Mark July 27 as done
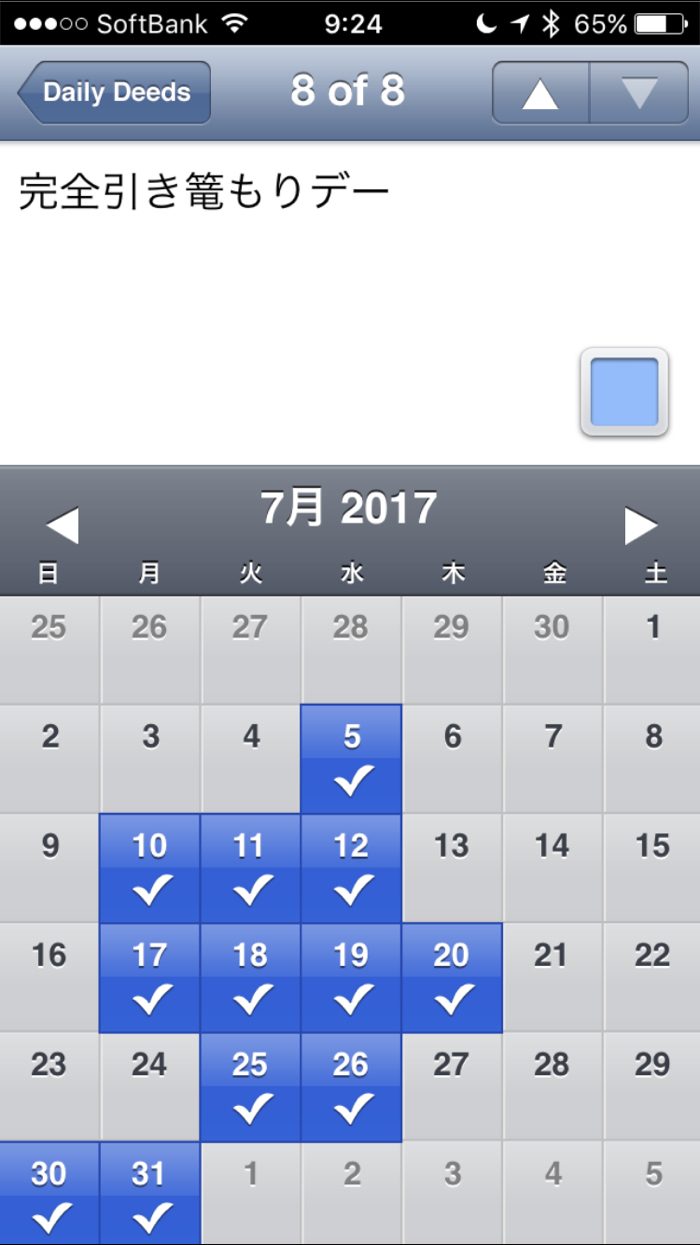This screenshot has height=1245, width=700. (x=451, y=1086)
